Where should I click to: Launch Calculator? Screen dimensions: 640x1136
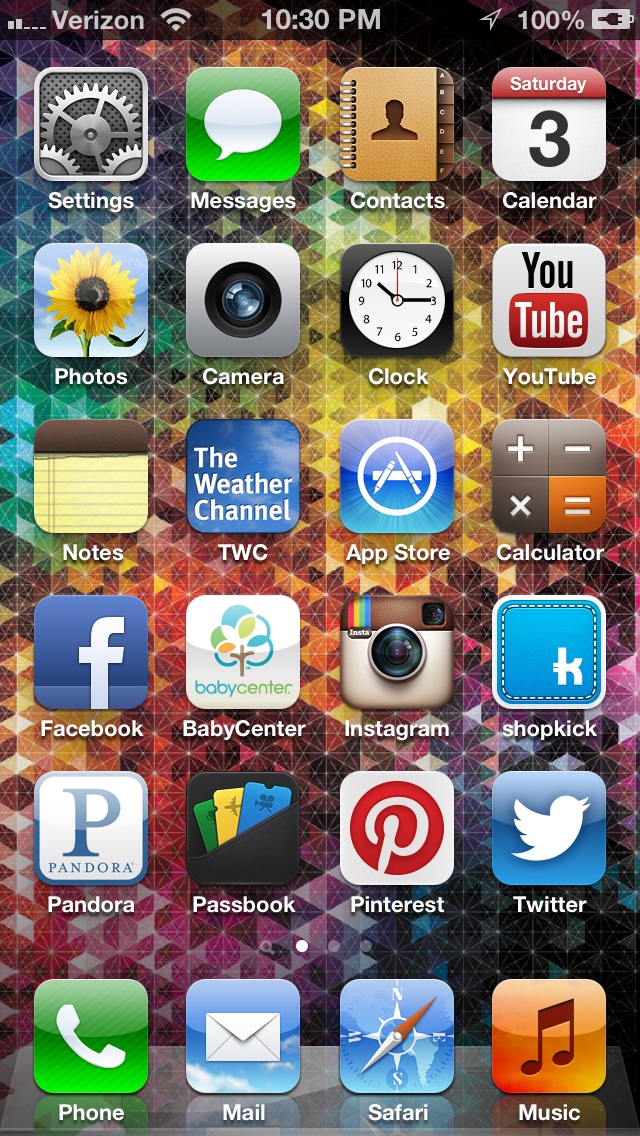coord(549,476)
